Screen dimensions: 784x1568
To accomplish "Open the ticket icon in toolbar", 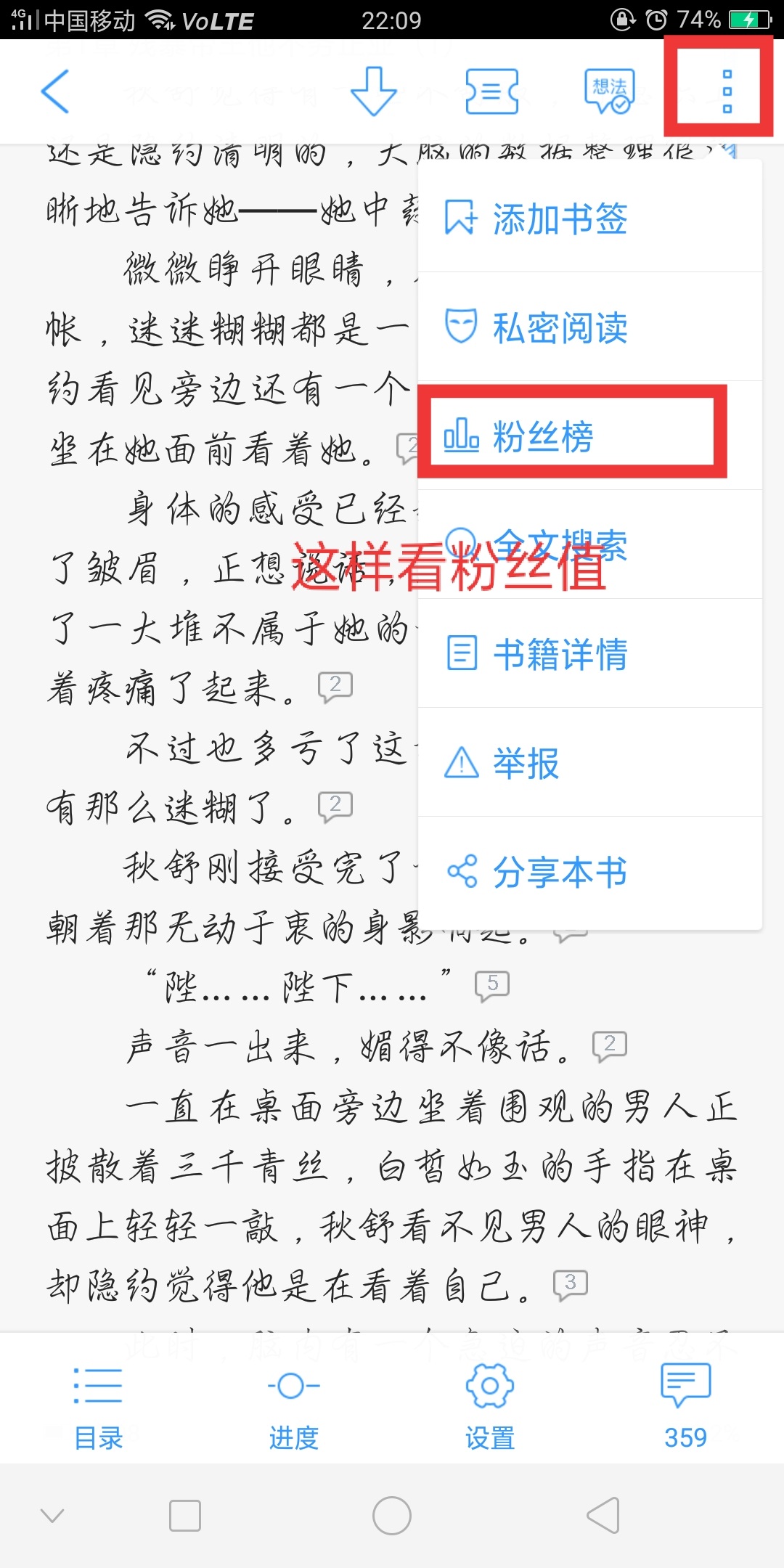I will point(491,91).
